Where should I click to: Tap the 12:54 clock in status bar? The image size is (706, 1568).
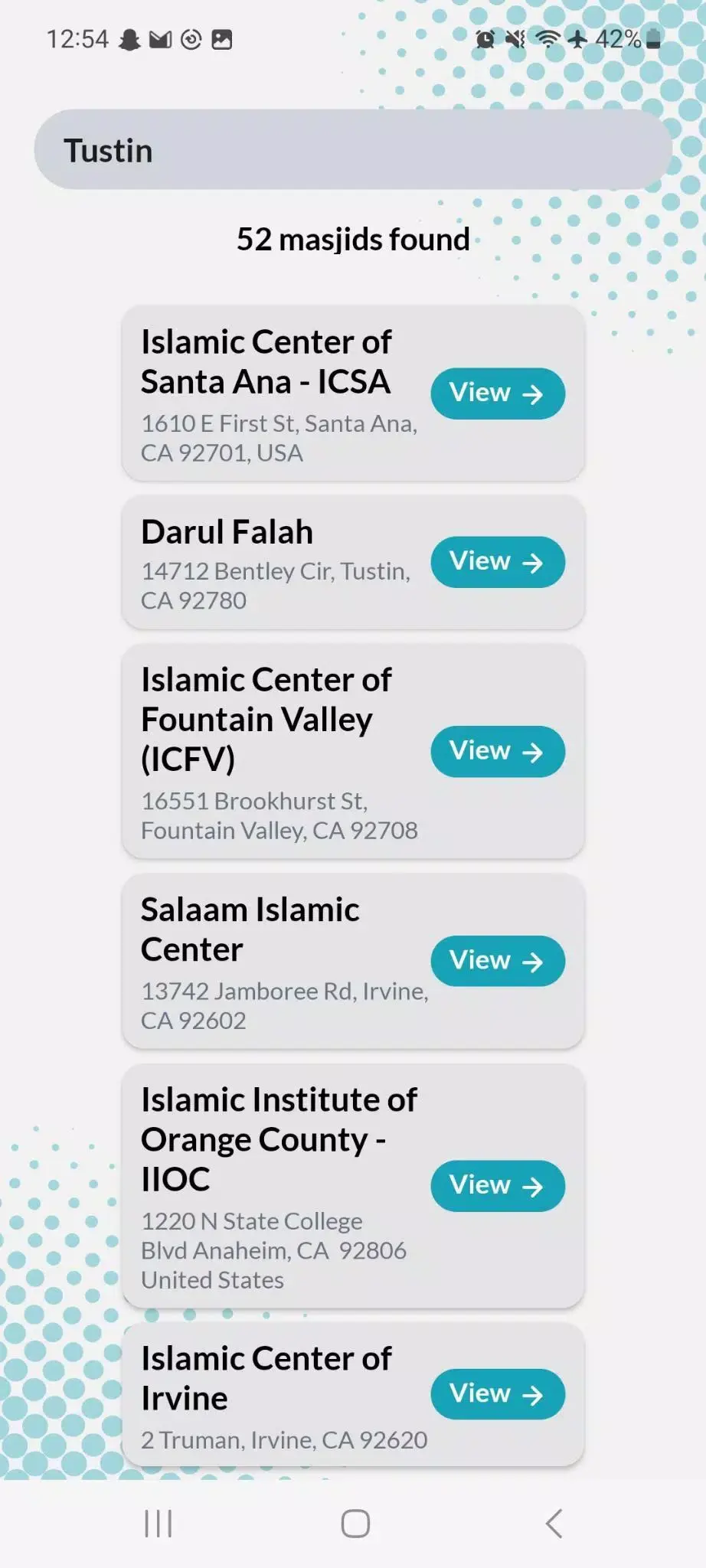click(76, 40)
